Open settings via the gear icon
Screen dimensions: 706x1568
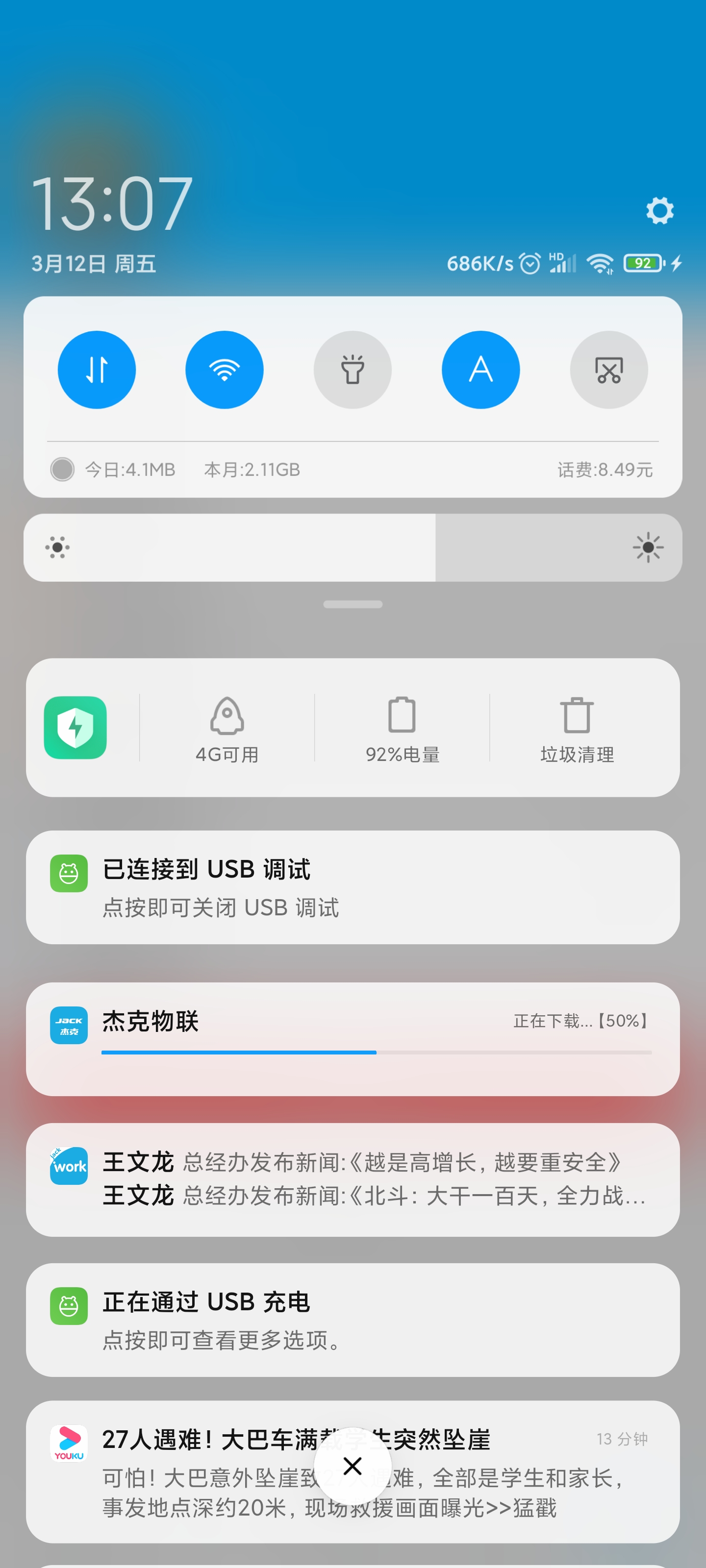(x=659, y=211)
